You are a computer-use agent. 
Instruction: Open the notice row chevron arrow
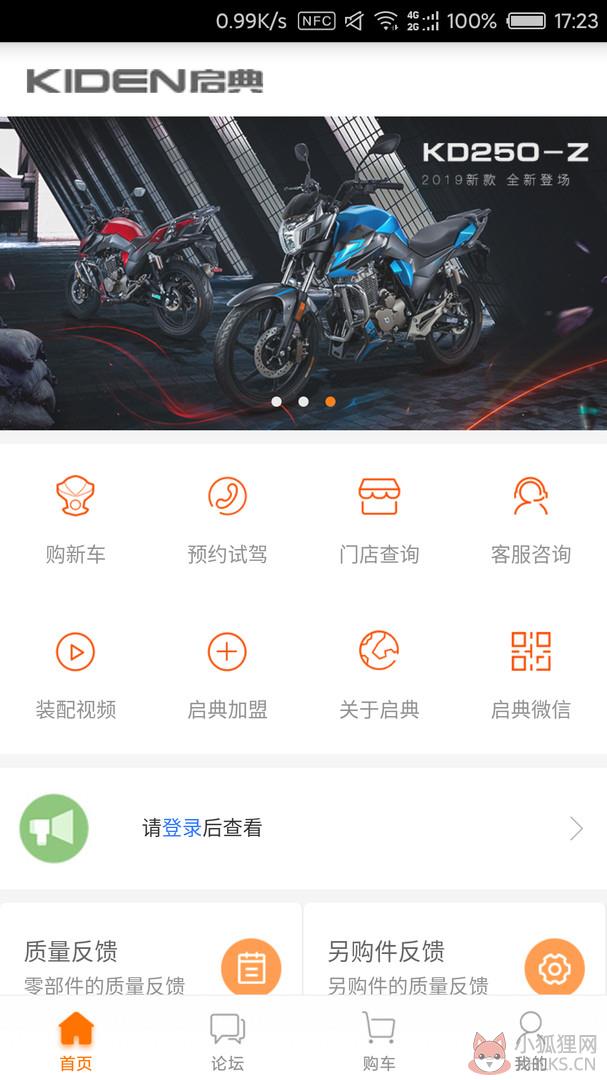(577, 829)
